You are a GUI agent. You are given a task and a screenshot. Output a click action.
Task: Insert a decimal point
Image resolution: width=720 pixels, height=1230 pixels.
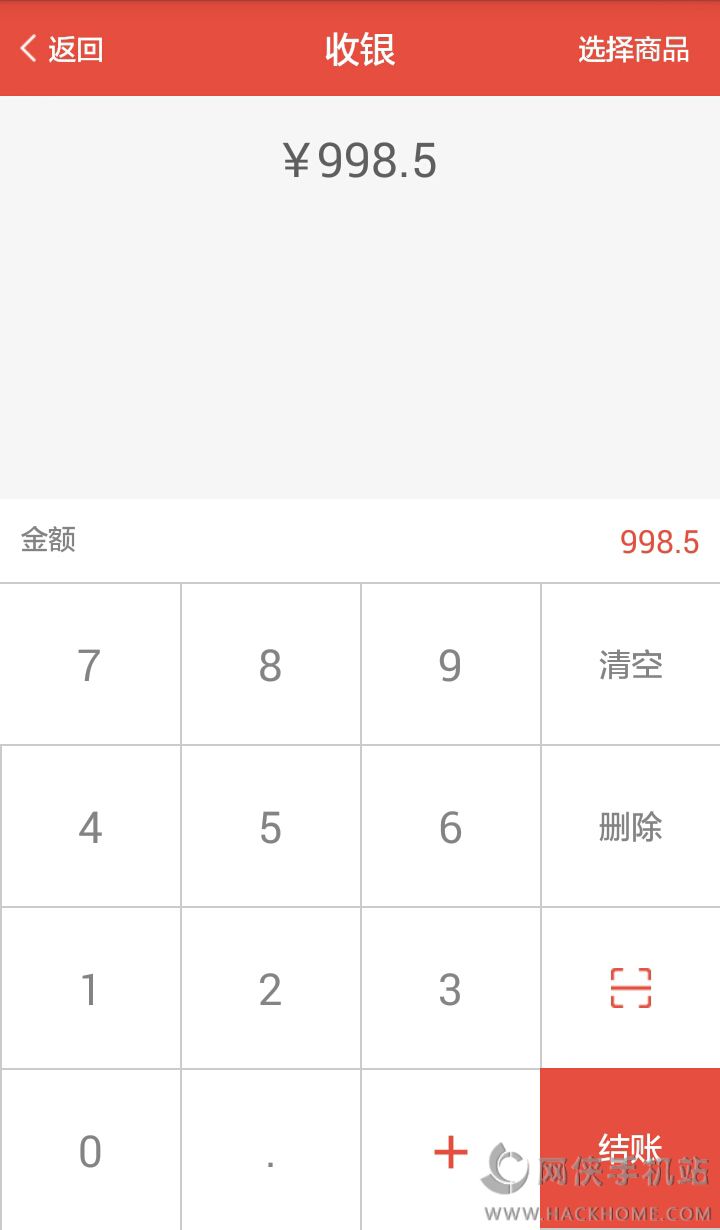click(271, 1150)
